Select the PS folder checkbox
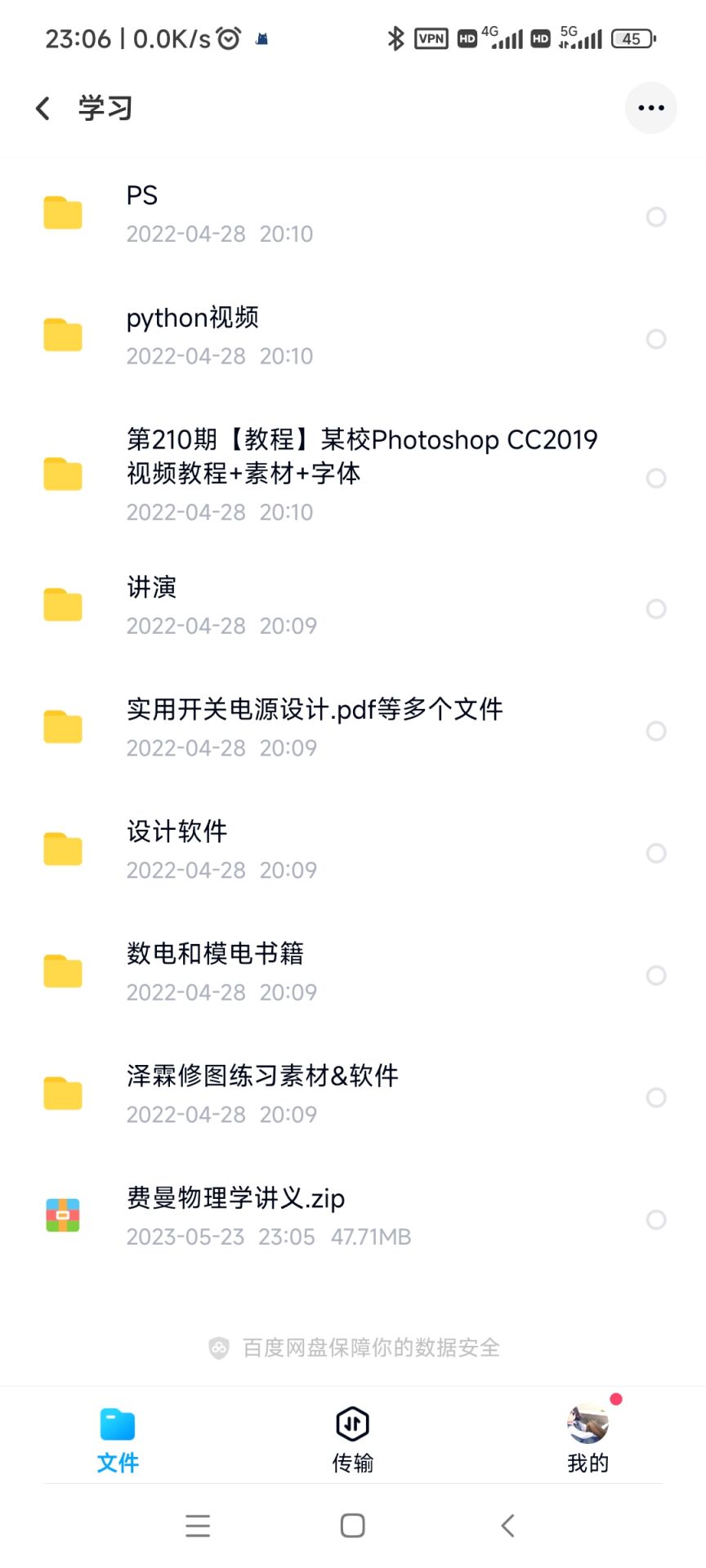706x1568 pixels. [x=656, y=216]
